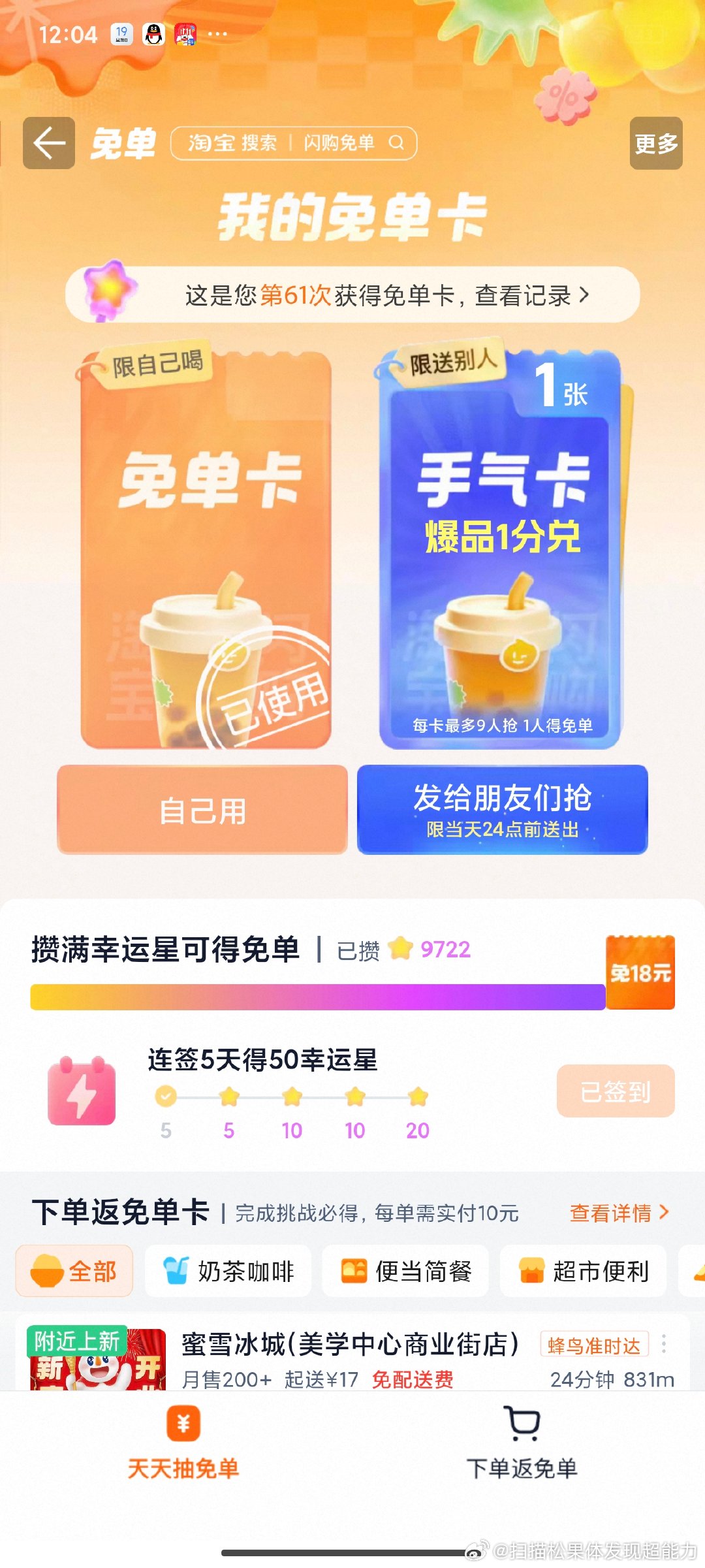Open the three-dot menu for 蜜雪冰城
This screenshot has height=1568, width=705.
pos(664,1344)
